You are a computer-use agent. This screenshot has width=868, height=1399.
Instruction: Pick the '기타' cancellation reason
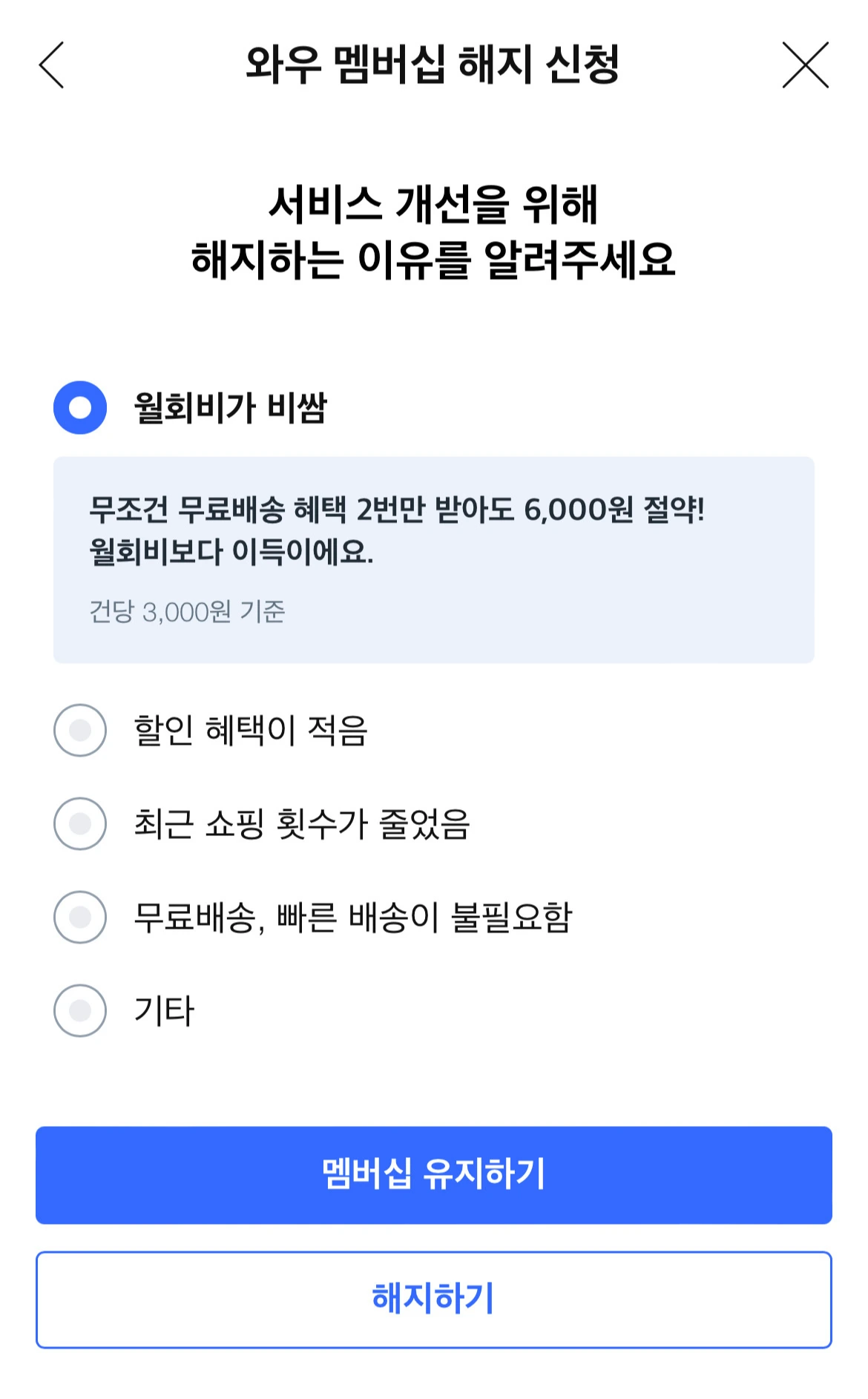click(x=79, y=1008)
